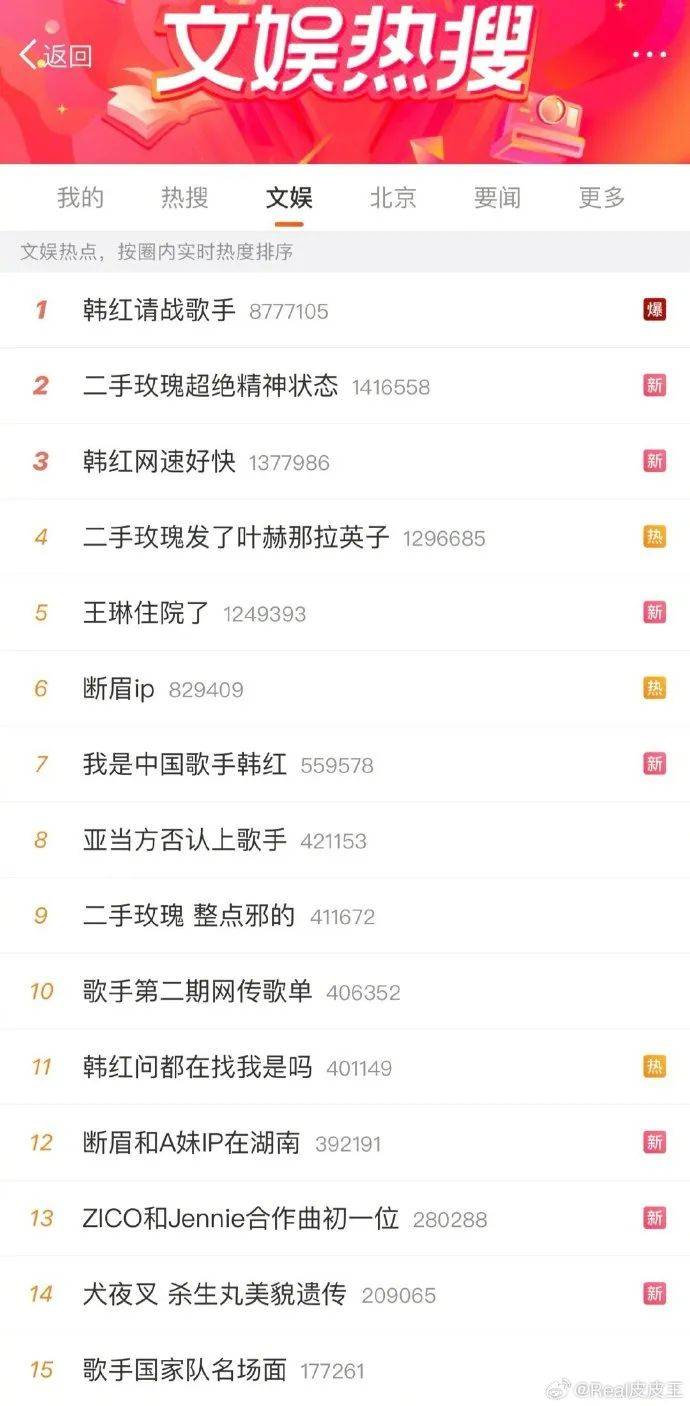Viewport: 690px width, 1406px height.
Task: Go back using the 返回 arrow
Action: (55, 55)
